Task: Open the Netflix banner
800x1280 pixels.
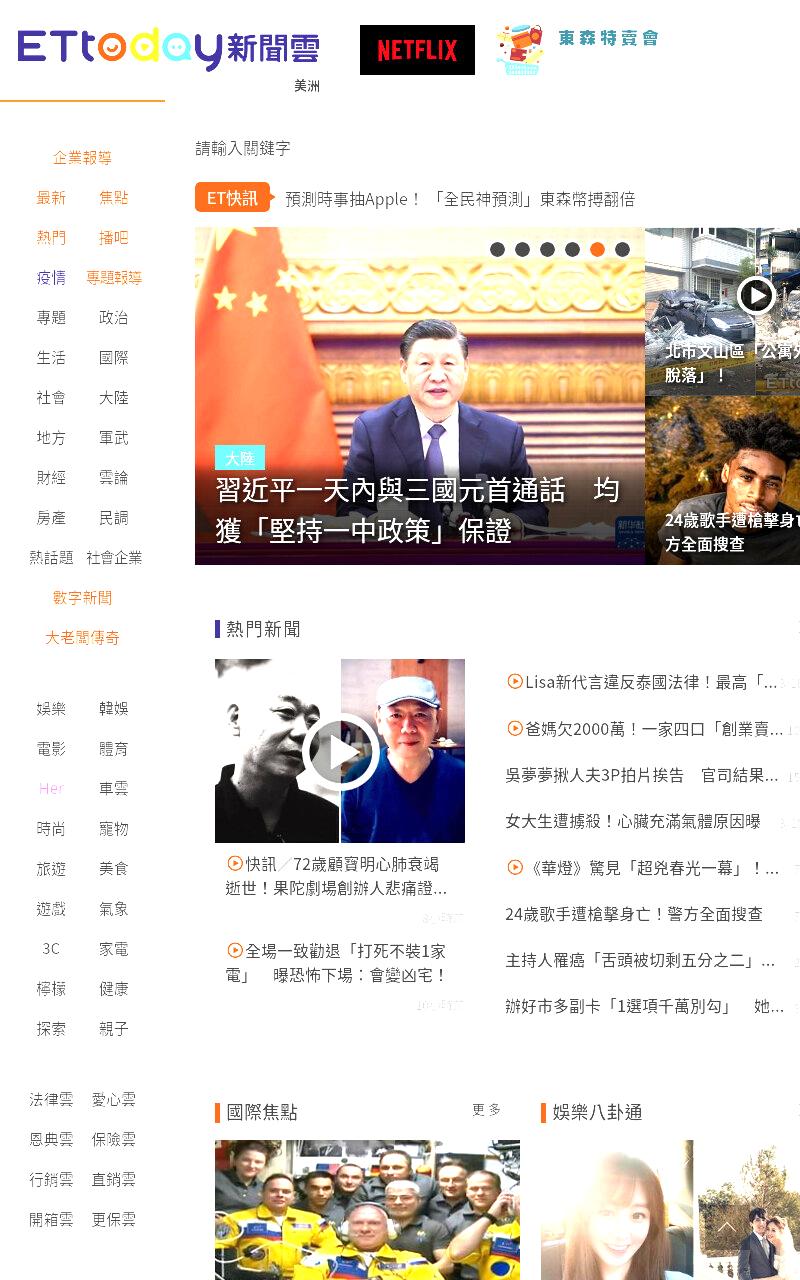Action: [x=417, y=50]
